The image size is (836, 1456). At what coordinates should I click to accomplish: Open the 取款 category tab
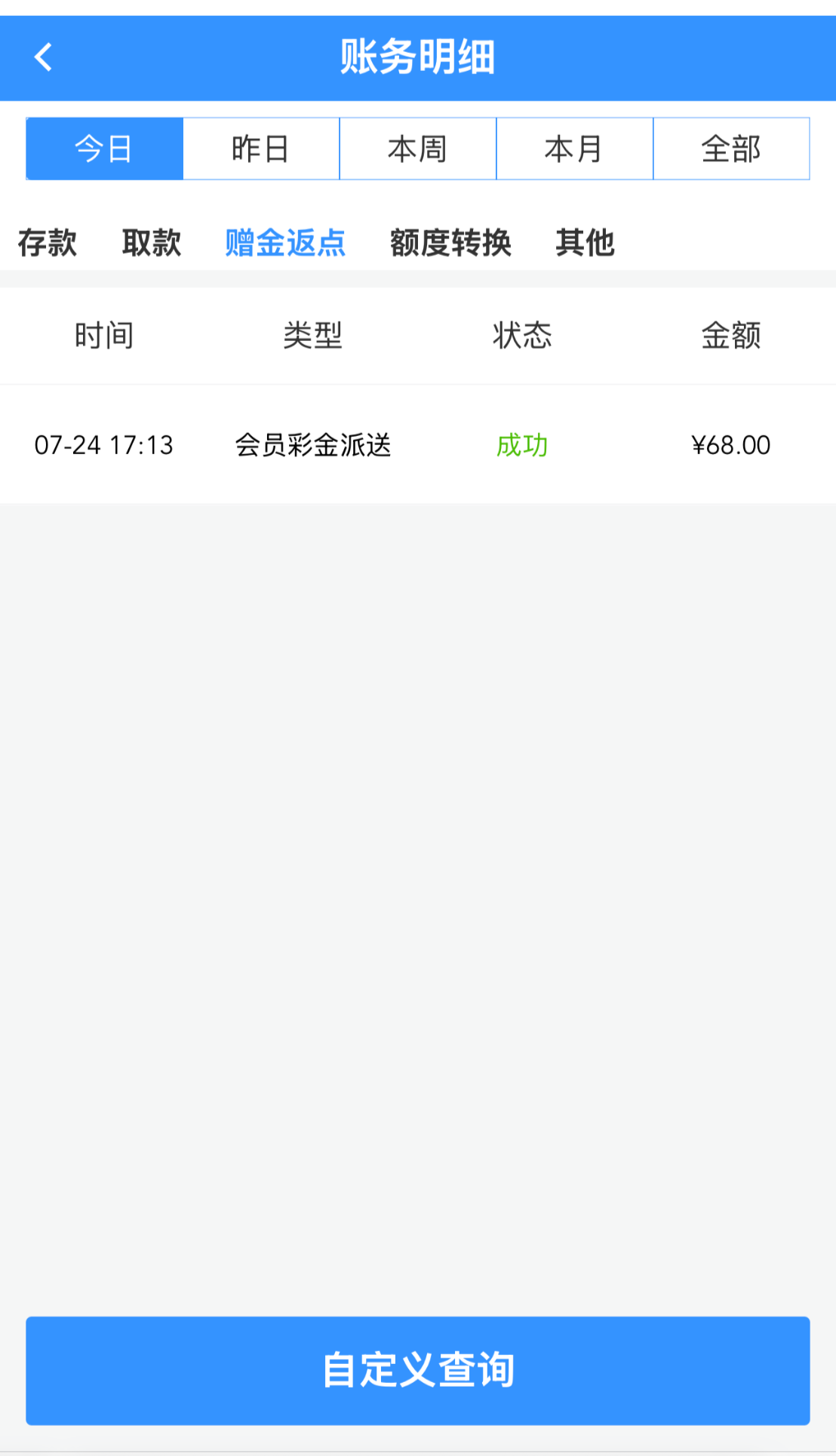coord(152,243)
